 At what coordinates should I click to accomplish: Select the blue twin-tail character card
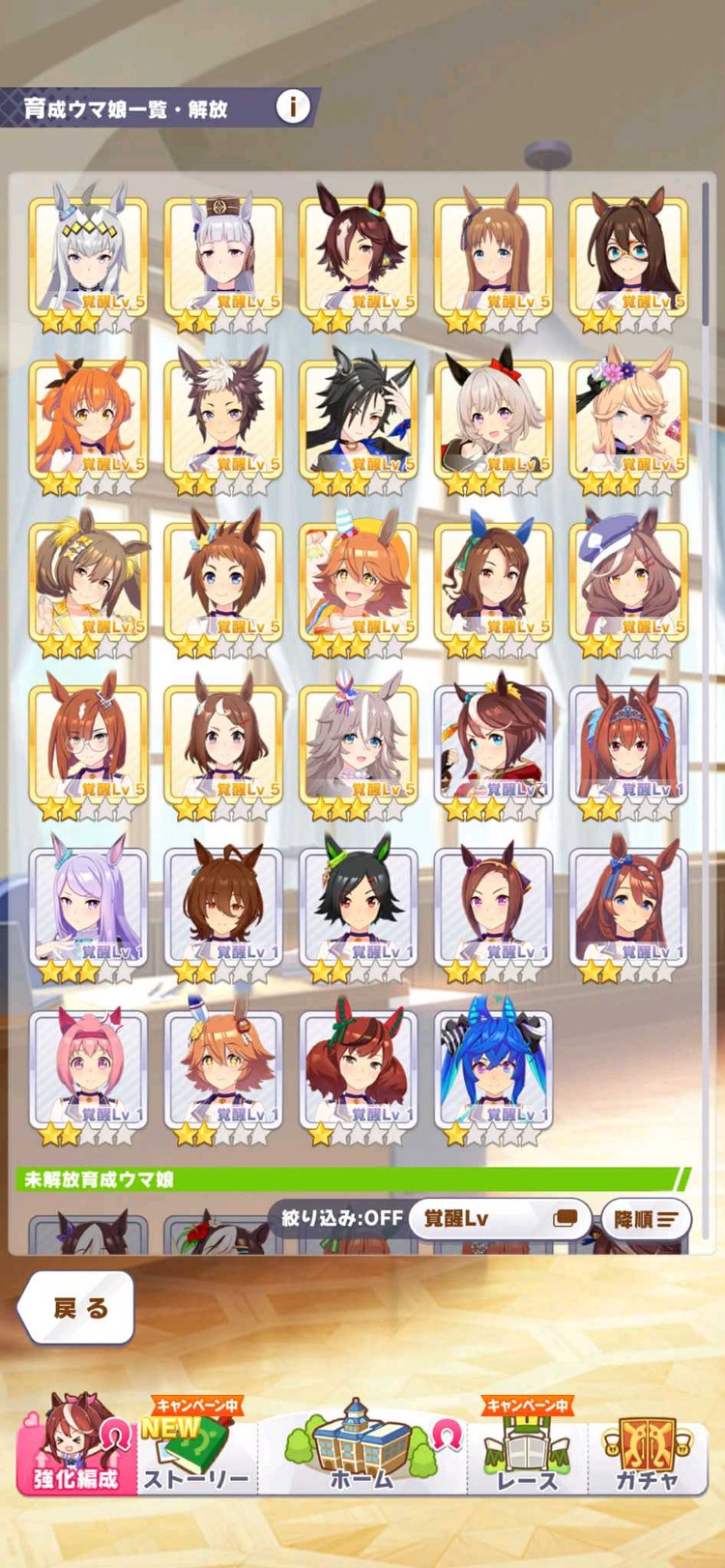[493, 1069]
